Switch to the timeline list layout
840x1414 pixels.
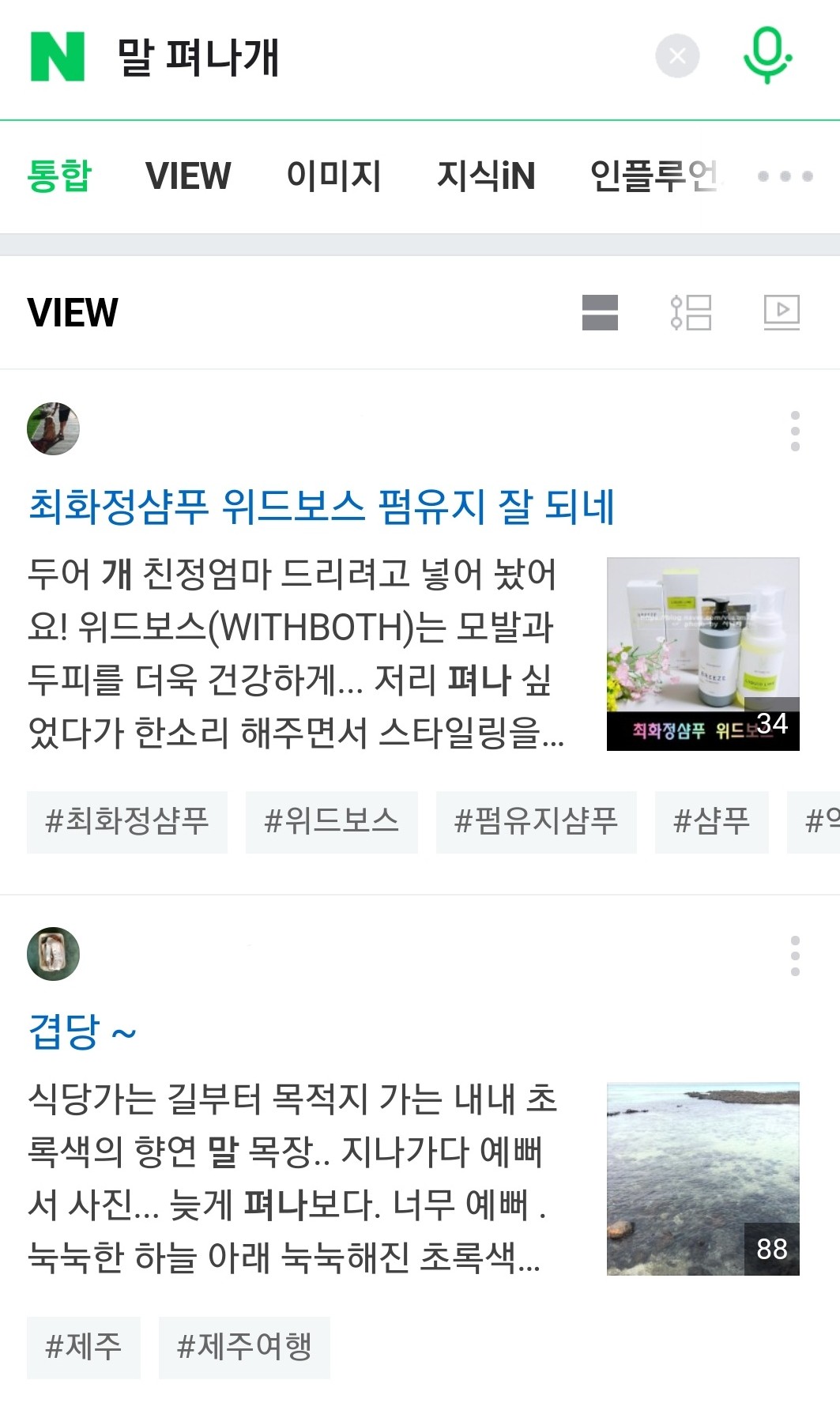coord(691,312)
